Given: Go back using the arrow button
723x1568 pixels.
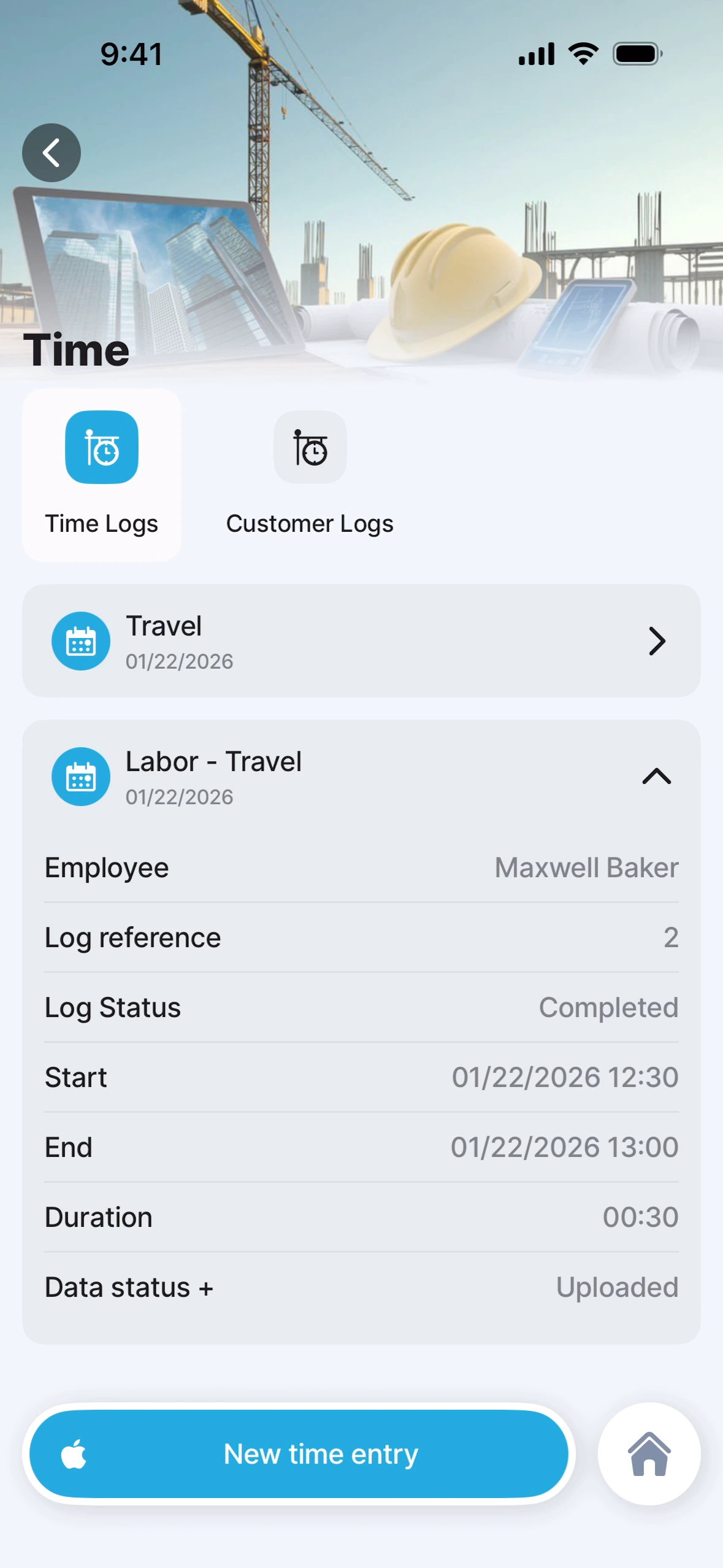Looking at the screenshot, I should click(52, 153).
